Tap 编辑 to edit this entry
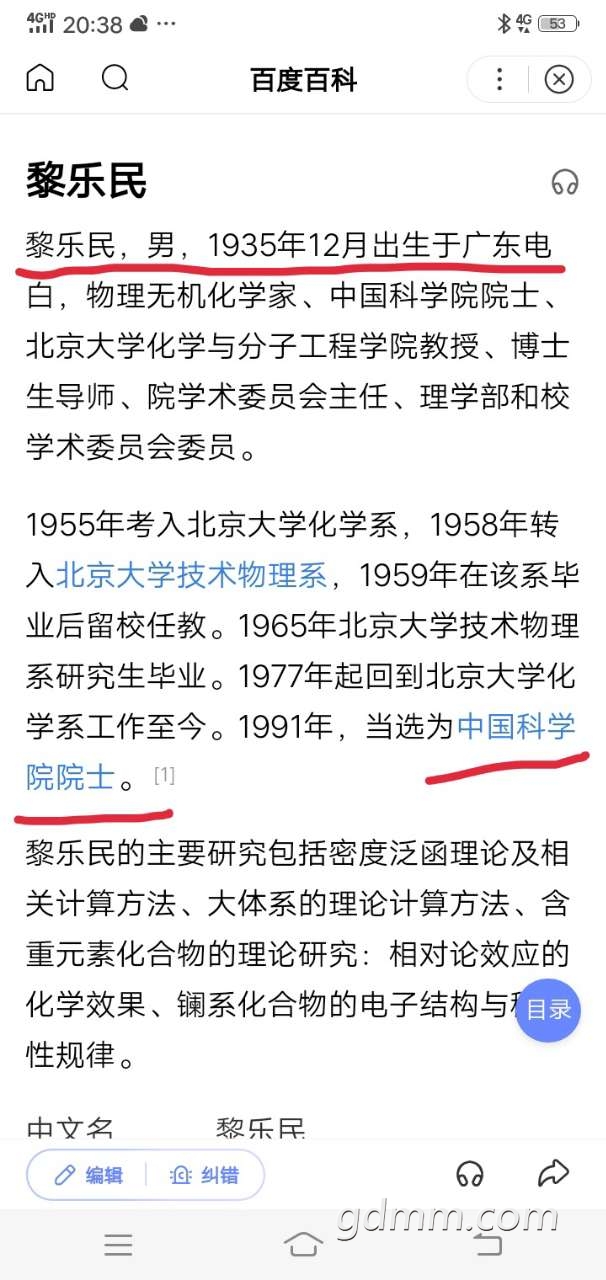 click(89, 1174)
